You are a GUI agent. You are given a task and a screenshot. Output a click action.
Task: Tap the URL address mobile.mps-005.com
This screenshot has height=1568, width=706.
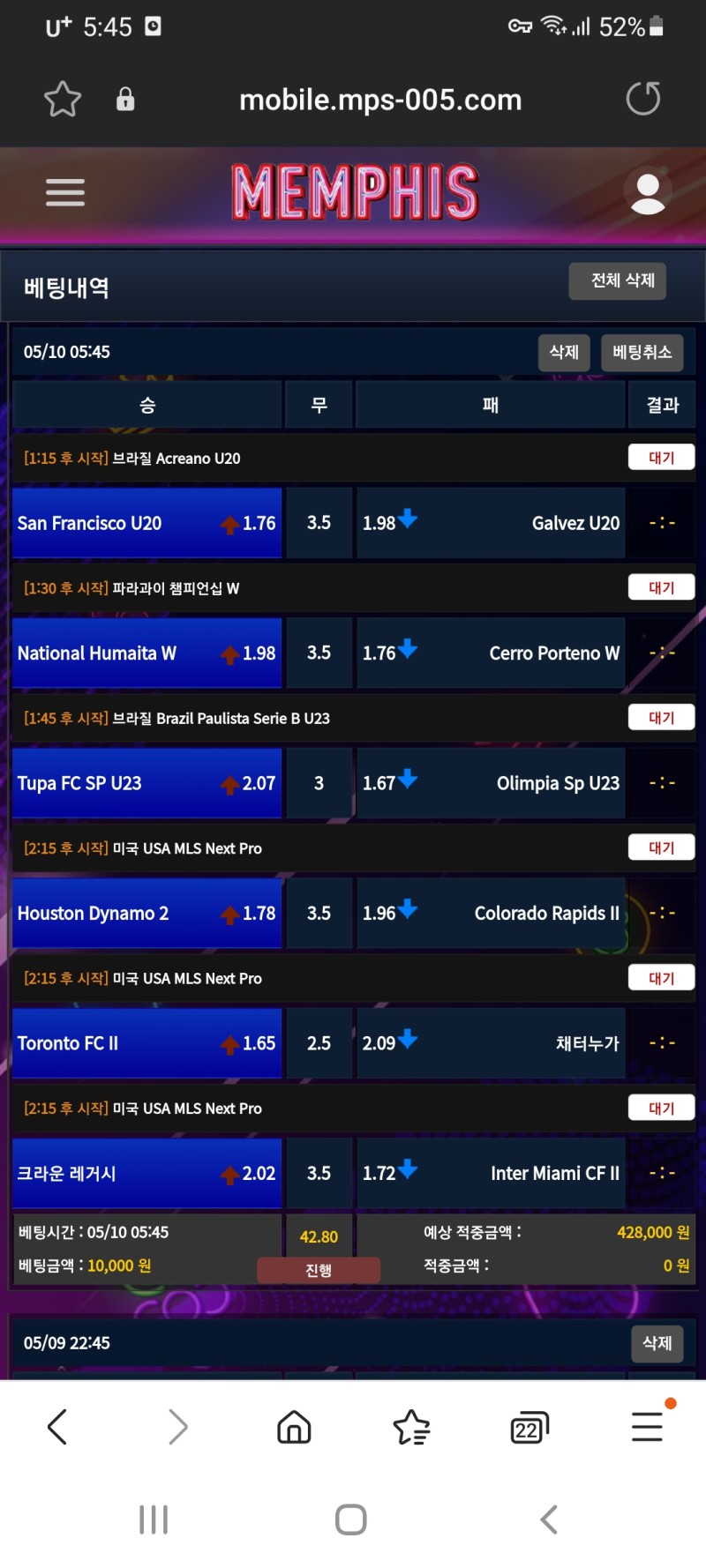380,100
